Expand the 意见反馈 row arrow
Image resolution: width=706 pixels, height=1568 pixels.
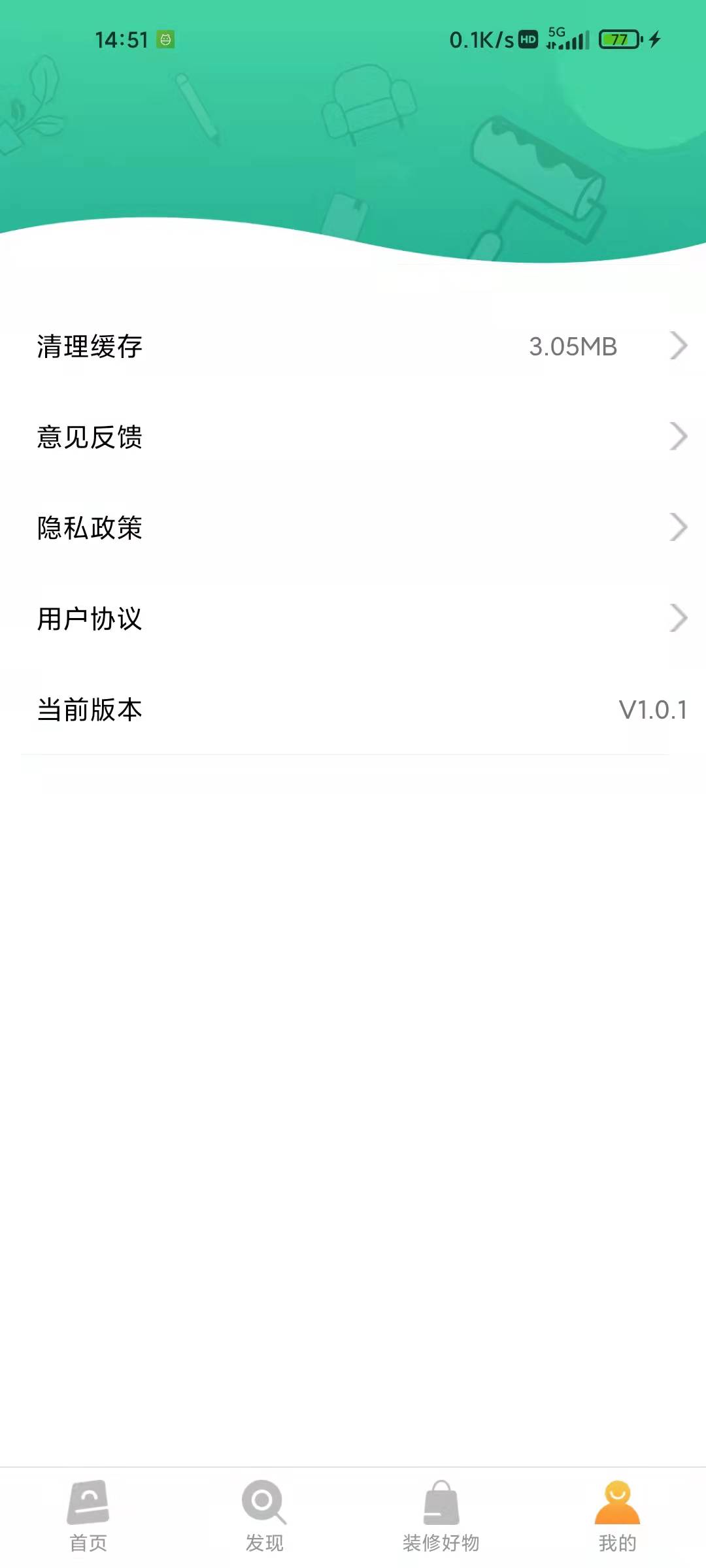[x=678, y=437]
